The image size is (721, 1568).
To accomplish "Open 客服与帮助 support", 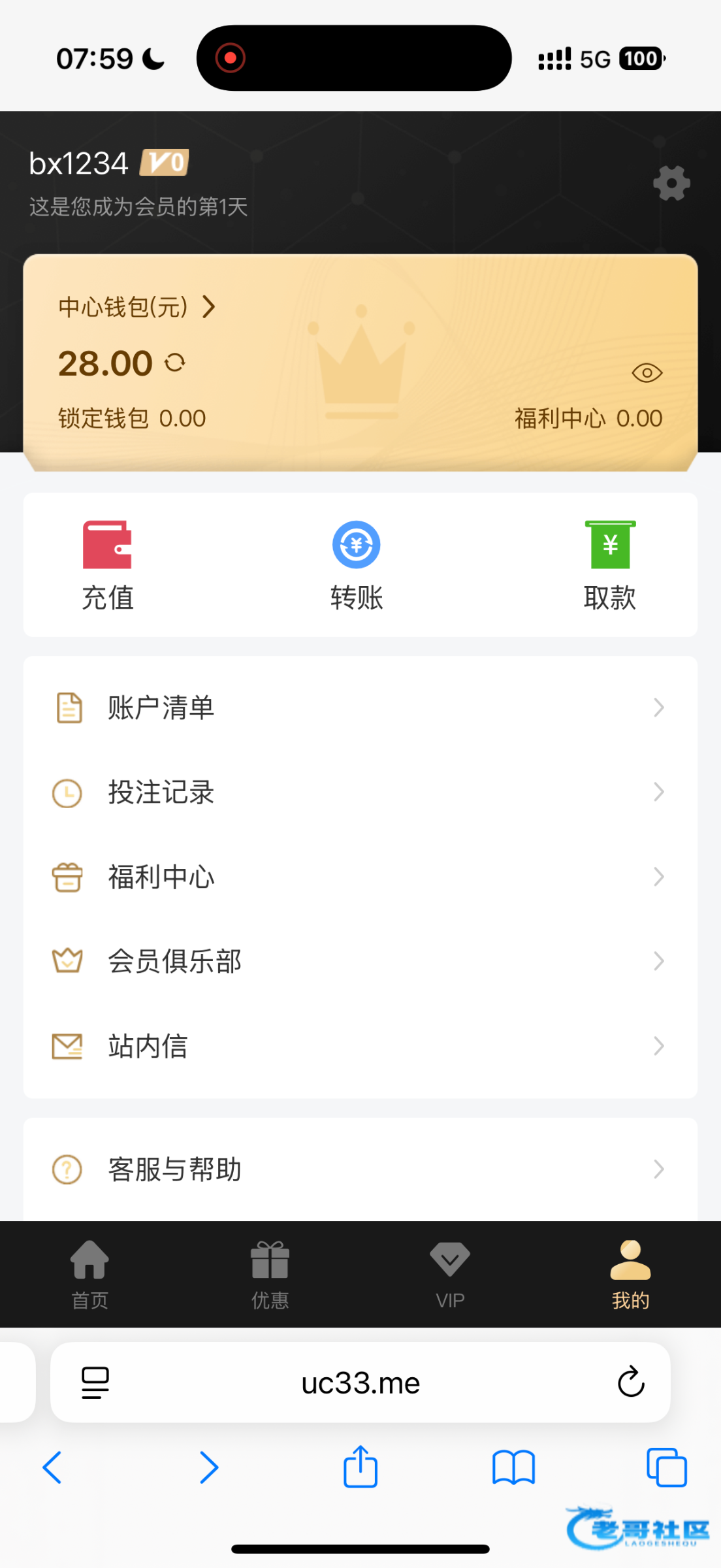I will point(359,1169).
